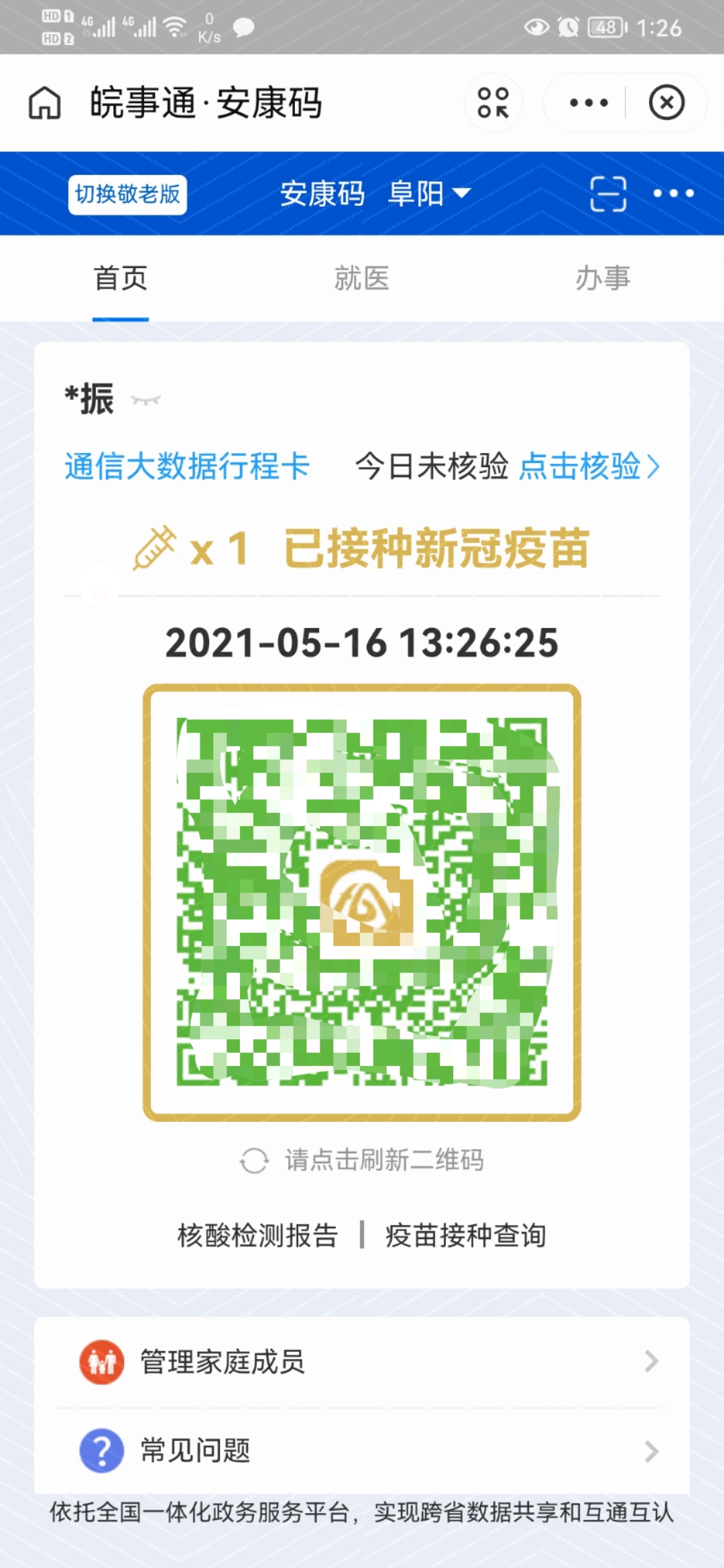Open 常见问题 row

pos(362,1451)
